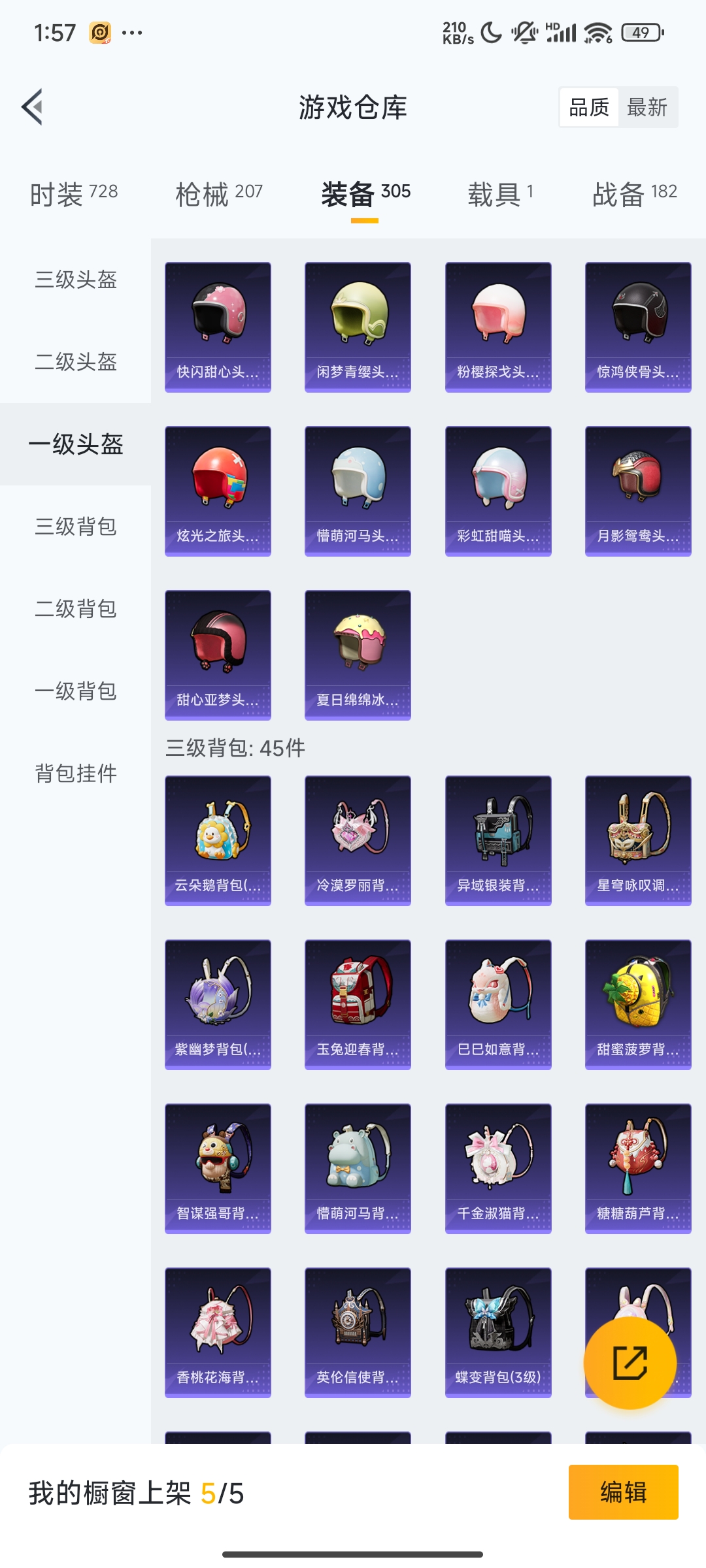Tap the yellow floating share button
Screen dimensions: 706x1568
pos(630,1363)
